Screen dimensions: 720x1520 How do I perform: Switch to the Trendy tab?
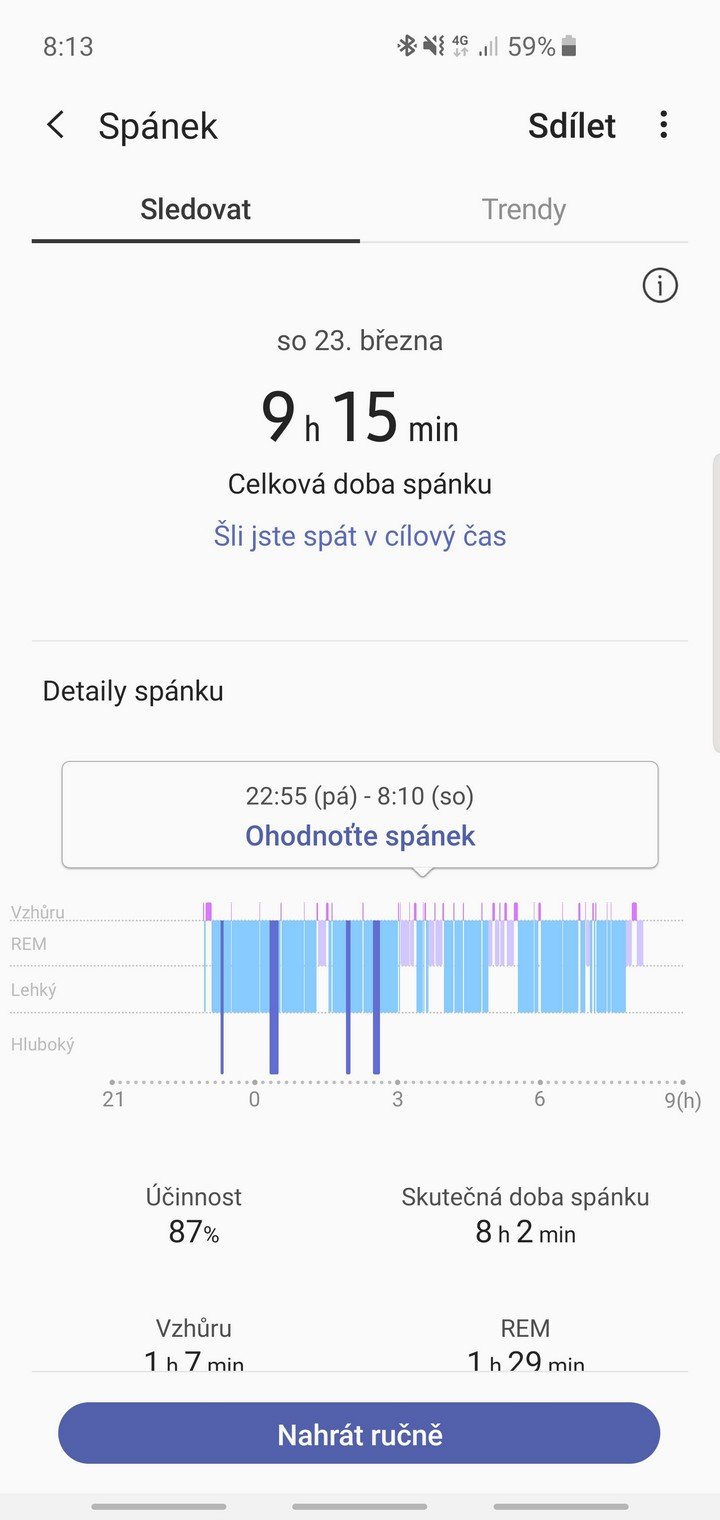tap(524, 209)
